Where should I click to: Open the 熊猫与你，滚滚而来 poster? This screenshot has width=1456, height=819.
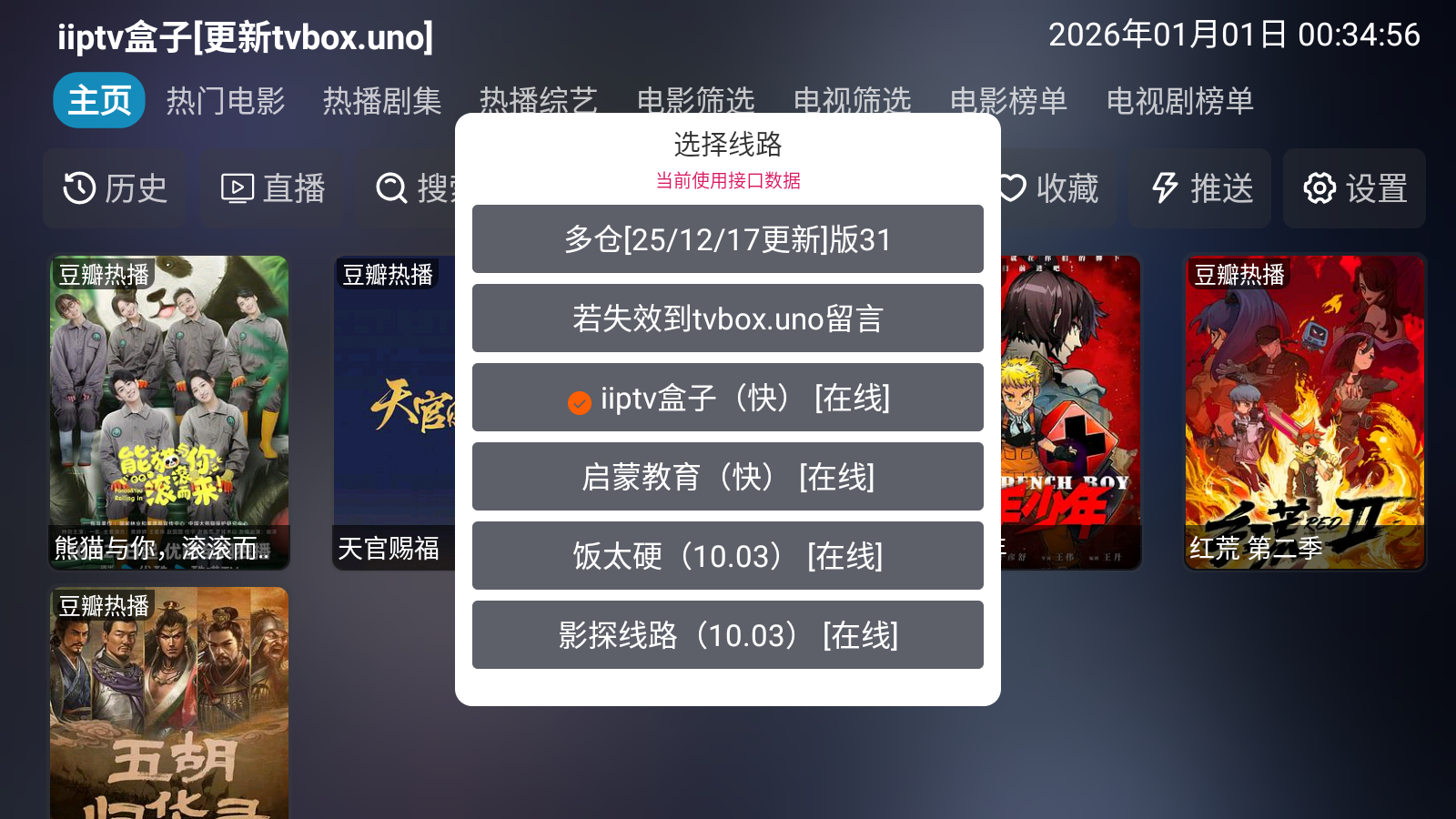169,411
